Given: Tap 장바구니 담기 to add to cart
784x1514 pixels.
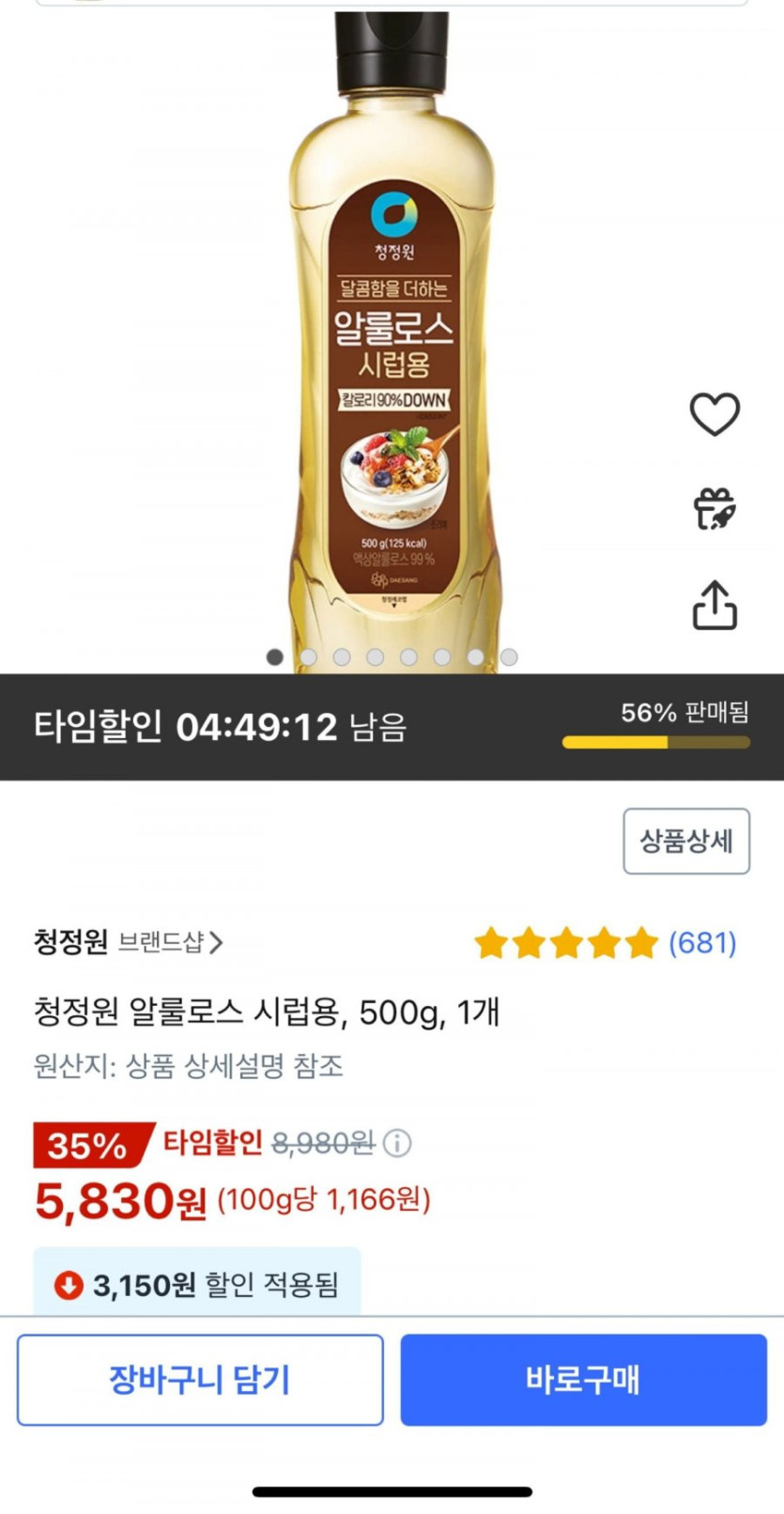Looking at the screenshot, I should click(x=200, y=1380).
